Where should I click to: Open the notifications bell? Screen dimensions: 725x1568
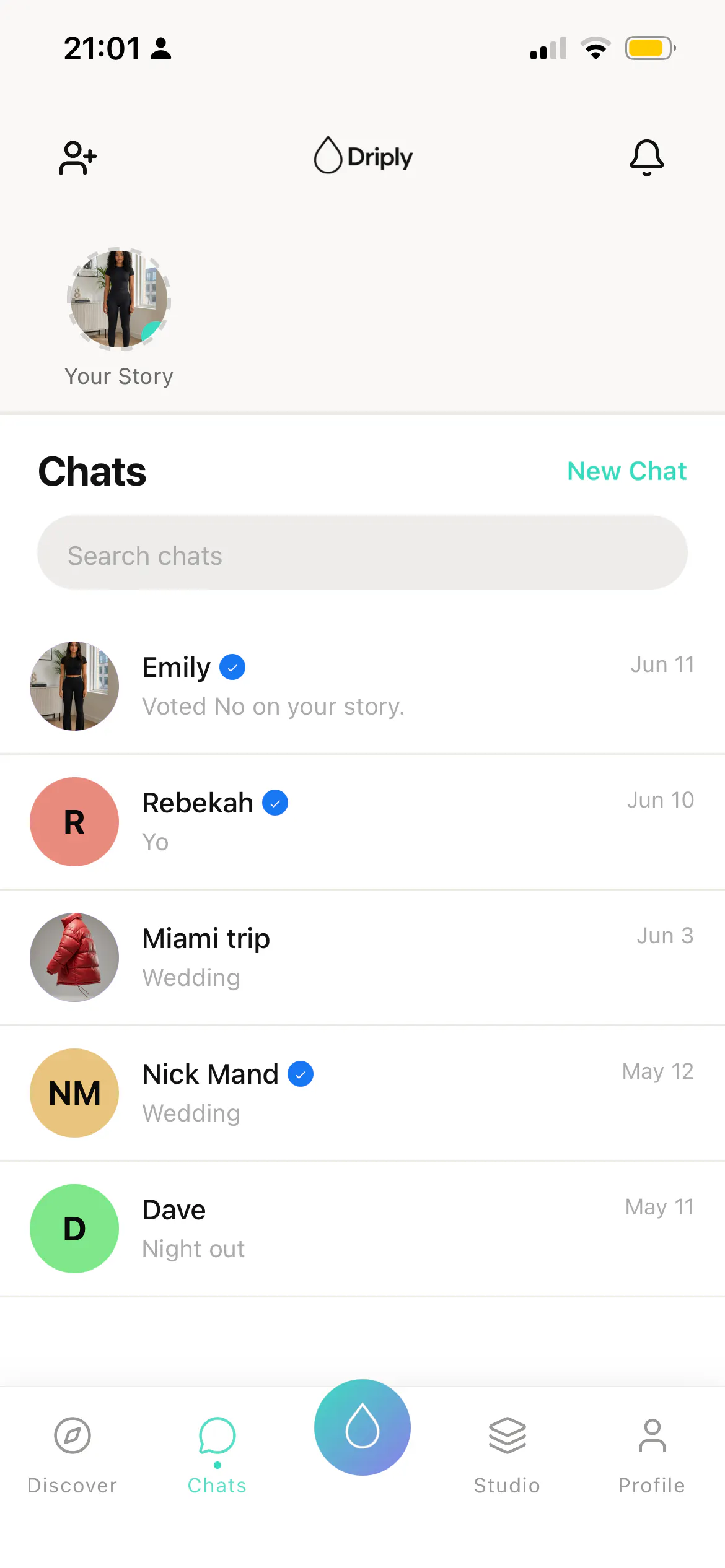646,157
